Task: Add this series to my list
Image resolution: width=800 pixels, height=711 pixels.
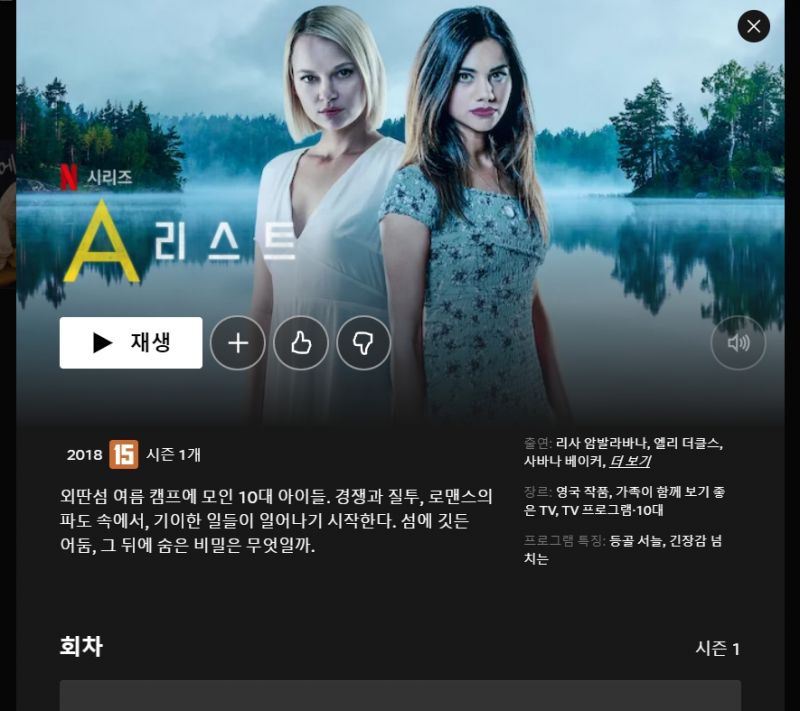Action: coord(238,343)
